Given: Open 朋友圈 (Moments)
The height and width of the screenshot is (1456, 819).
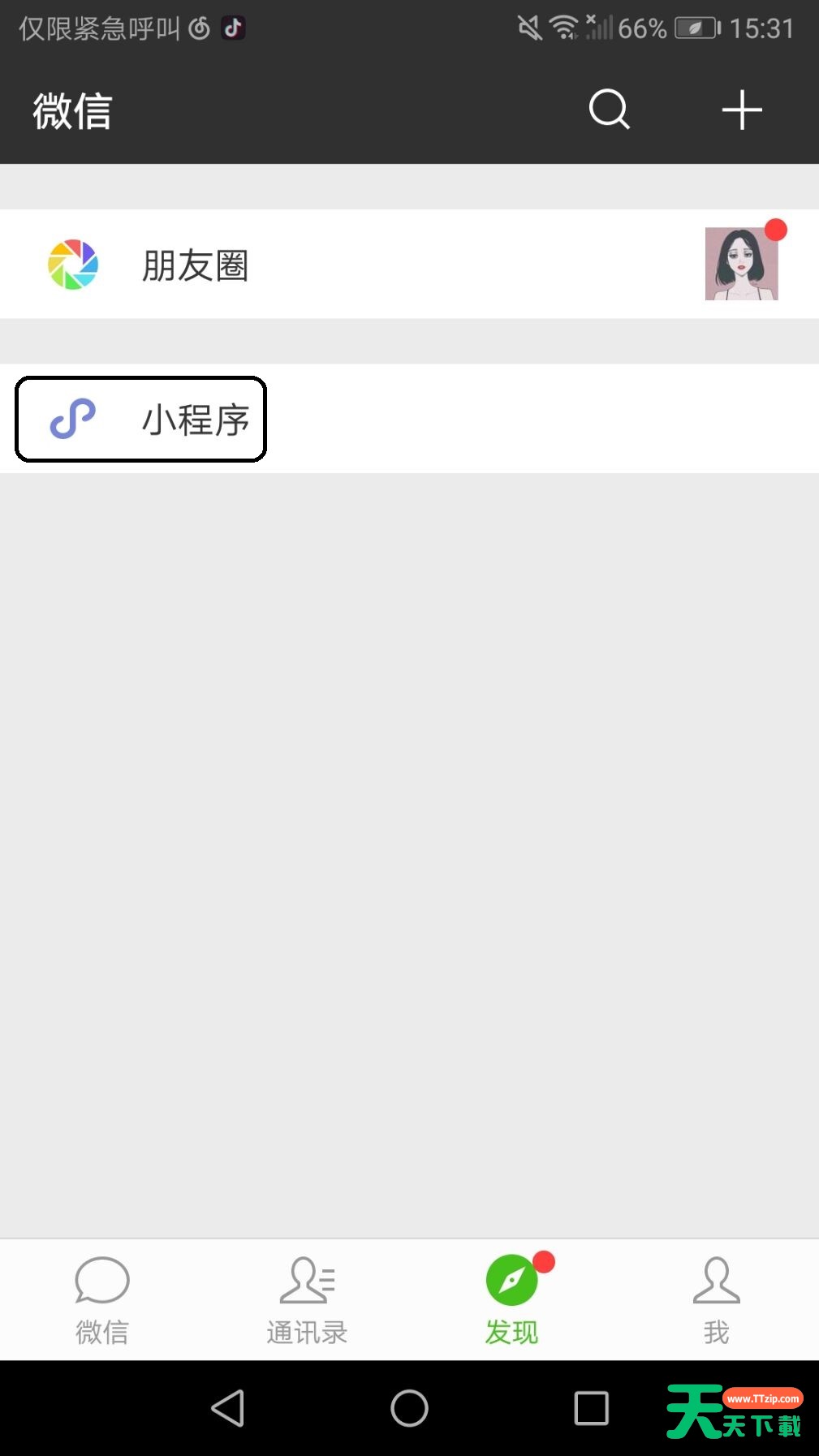Looking at the screenshot, I should pos(409,264).
